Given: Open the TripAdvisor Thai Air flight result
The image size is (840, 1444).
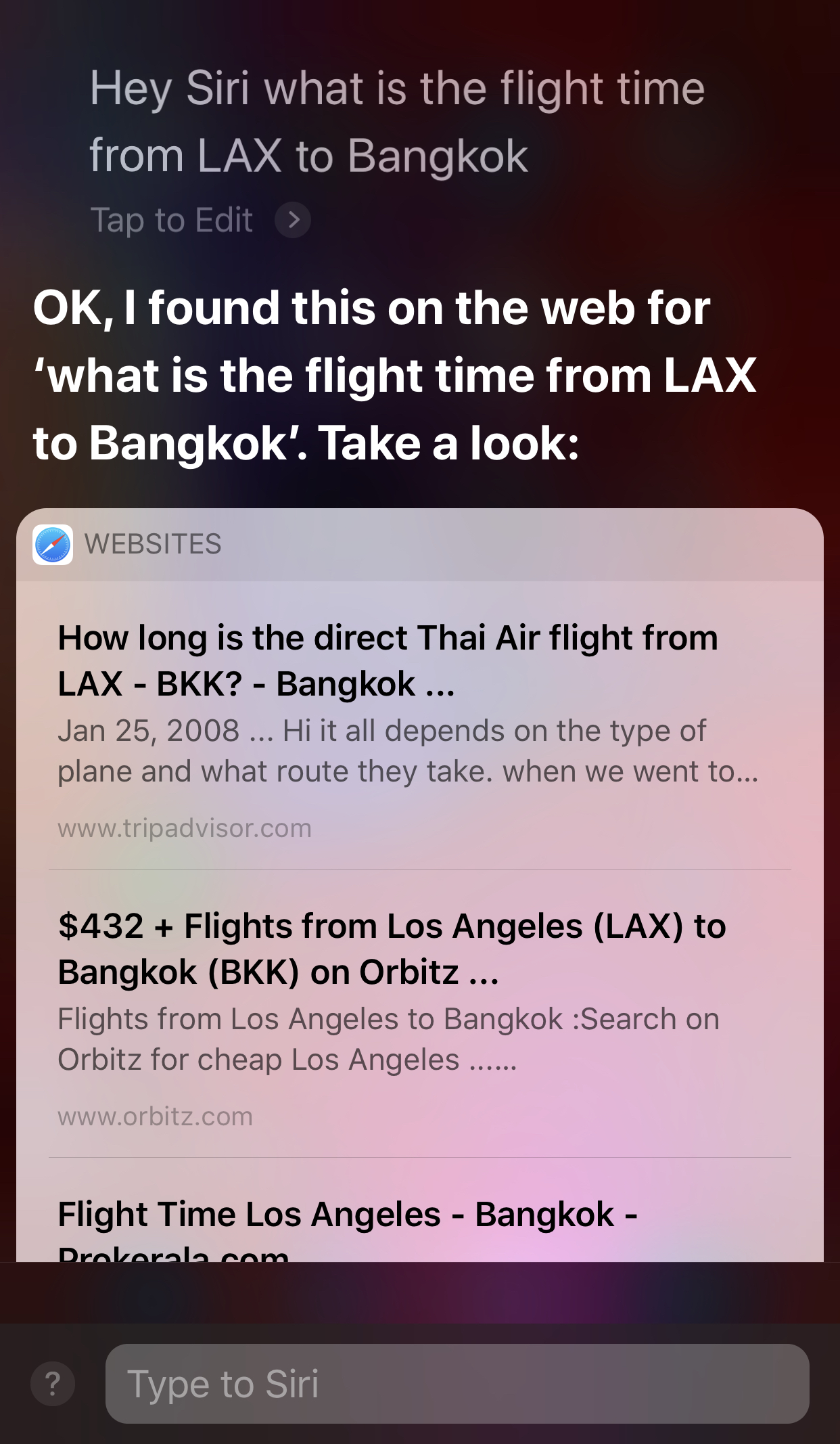Looking at the screenshot, I should coord(419,726).
